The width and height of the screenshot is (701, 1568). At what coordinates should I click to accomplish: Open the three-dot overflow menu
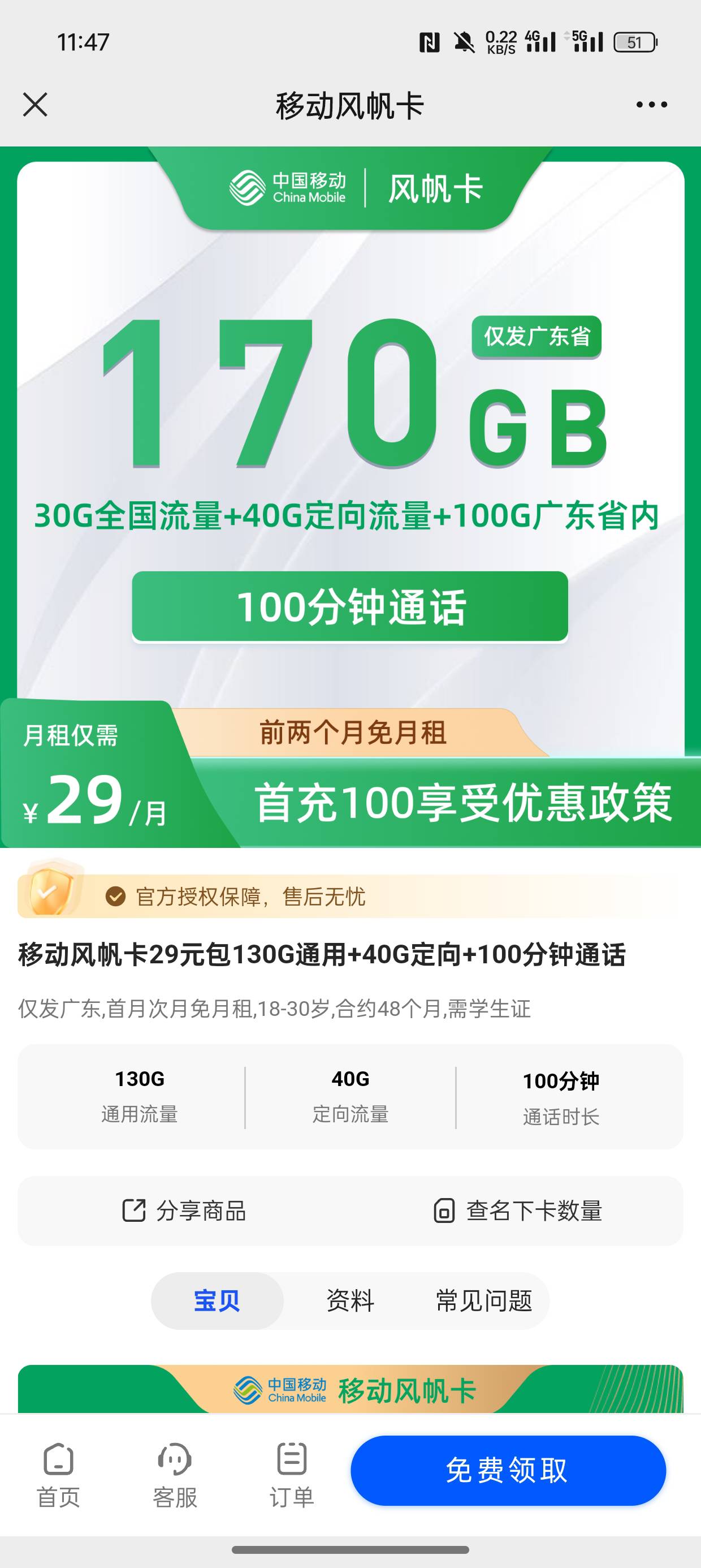click(651, 105)
